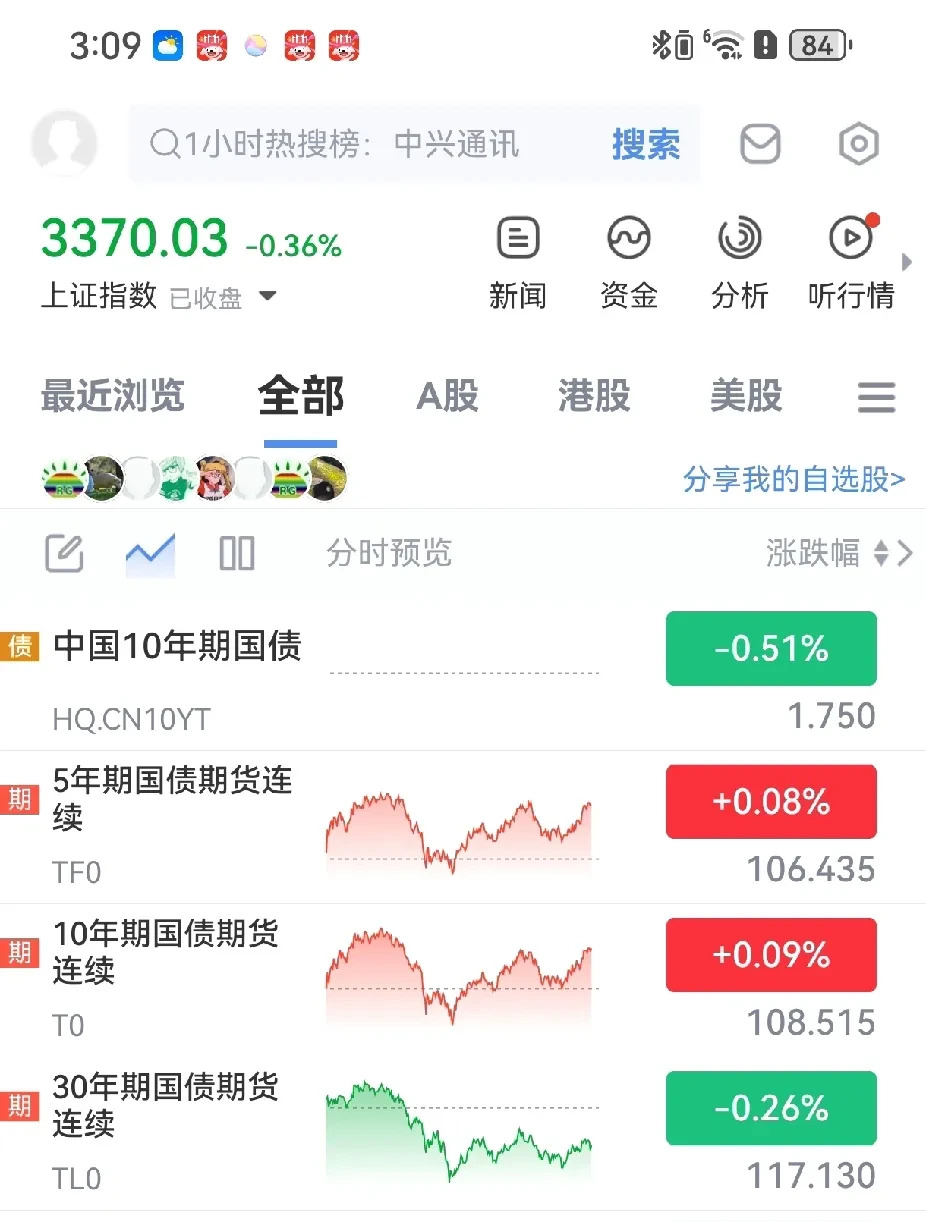The image size is (926, 1222).
Task: Open the hamburger menu beside 美股 tab
Action: pyautogui.click(x=876, y=397)
